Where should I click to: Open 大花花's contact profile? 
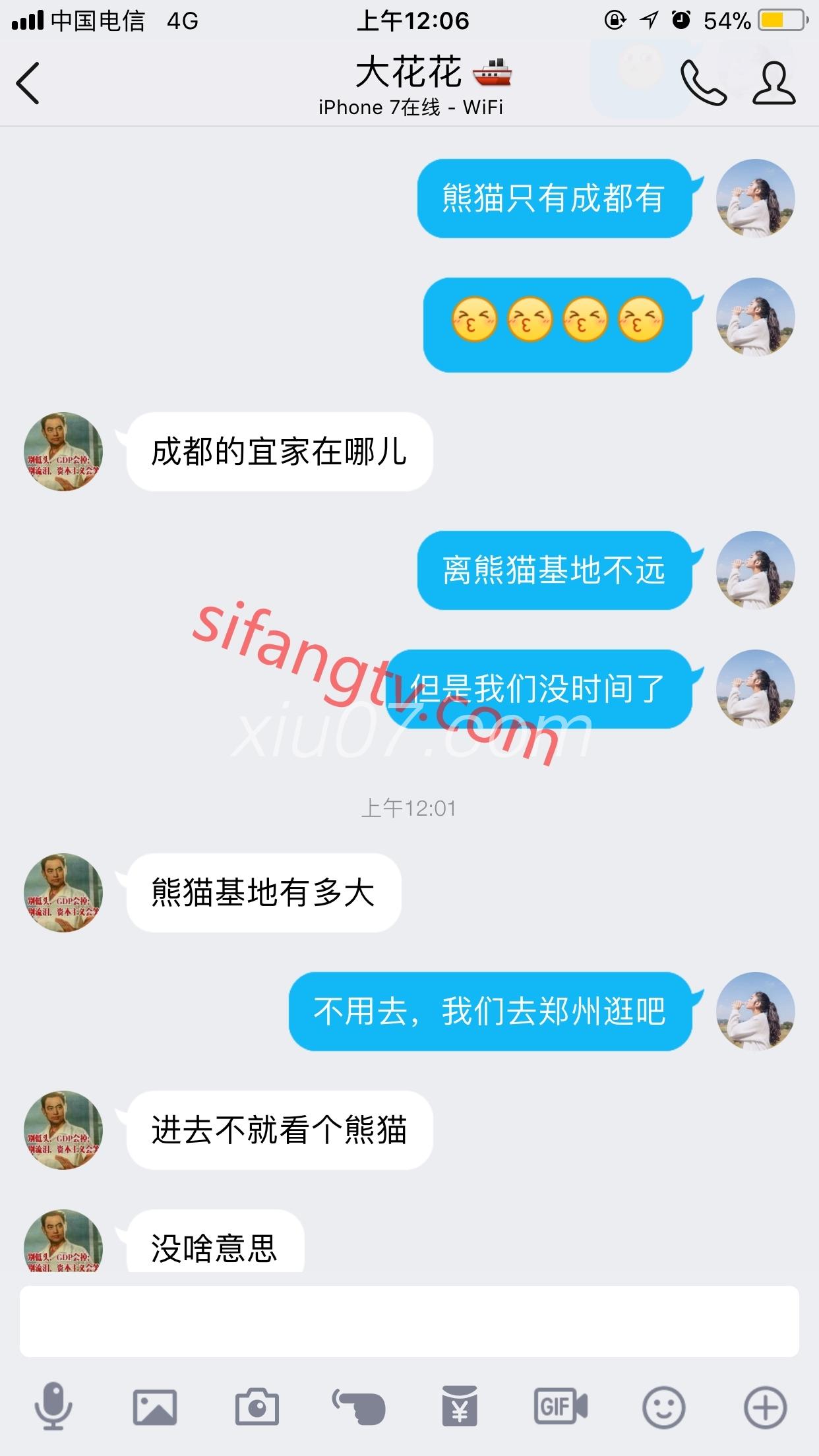pyautogui.click(x=774, y=84)
